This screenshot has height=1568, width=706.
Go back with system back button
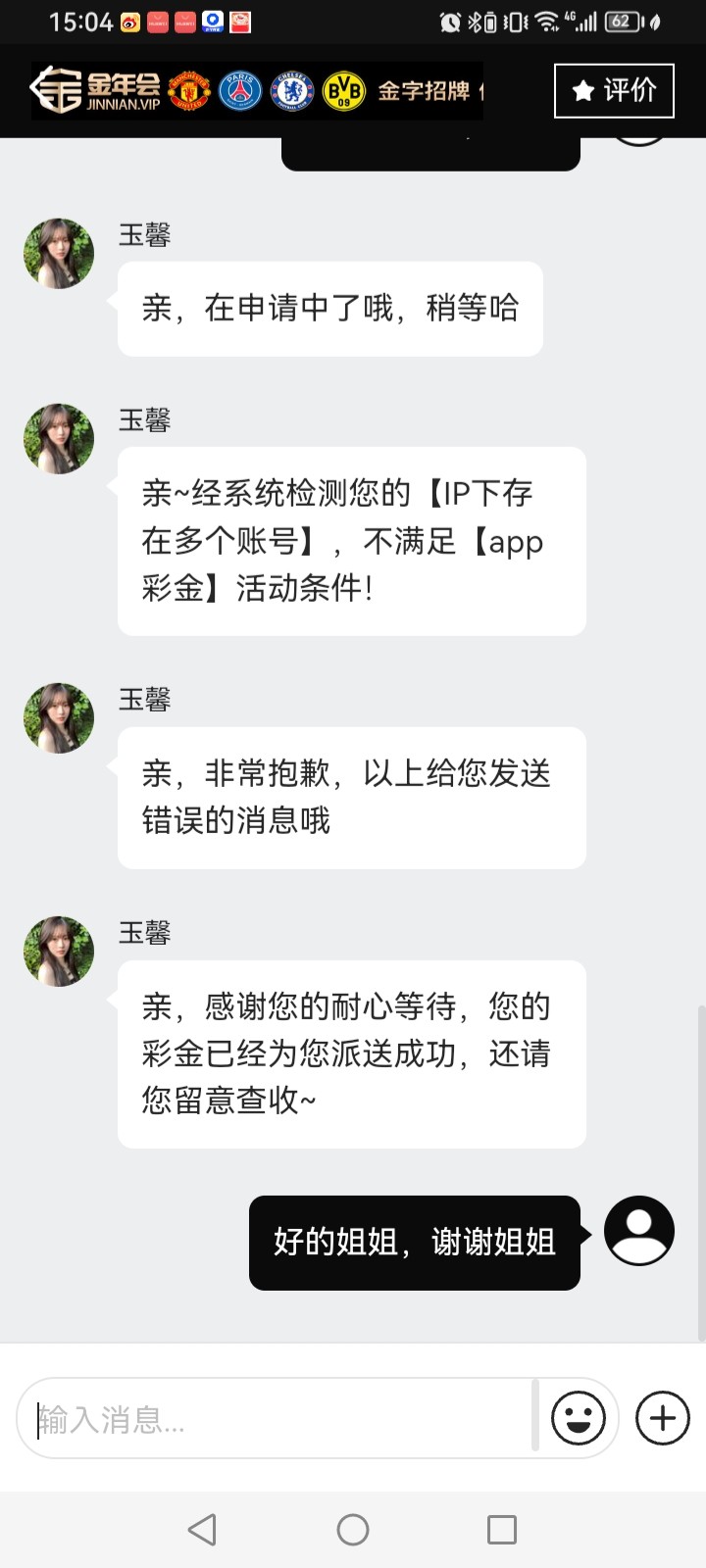tap(203, 1530)
